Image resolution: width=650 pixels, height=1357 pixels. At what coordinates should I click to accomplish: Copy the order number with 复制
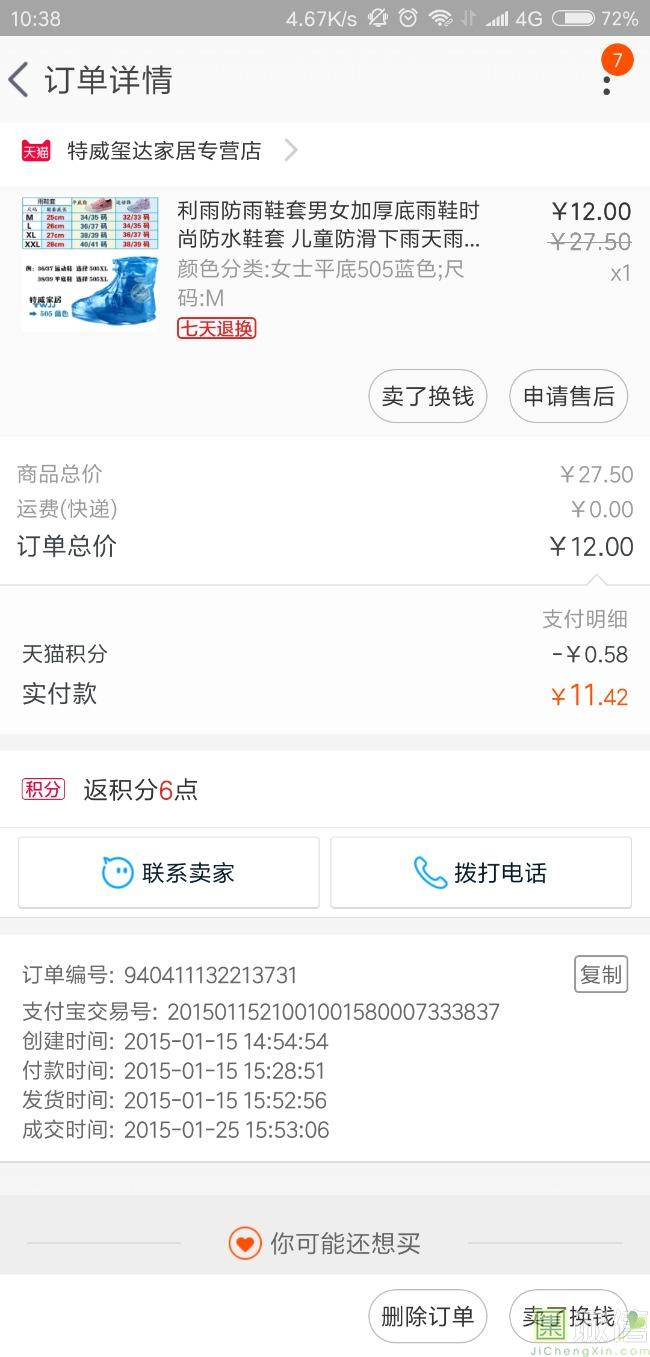point(600,974)
